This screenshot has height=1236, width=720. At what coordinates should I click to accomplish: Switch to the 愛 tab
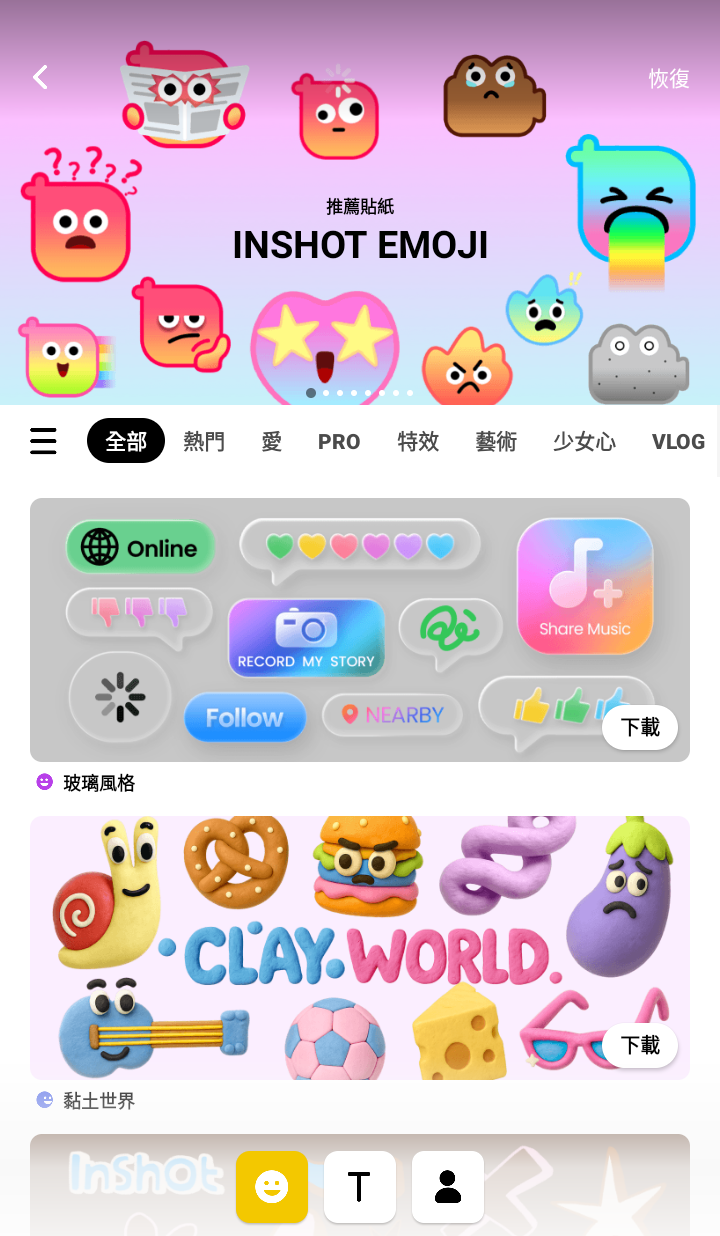[x=272, y=441]
